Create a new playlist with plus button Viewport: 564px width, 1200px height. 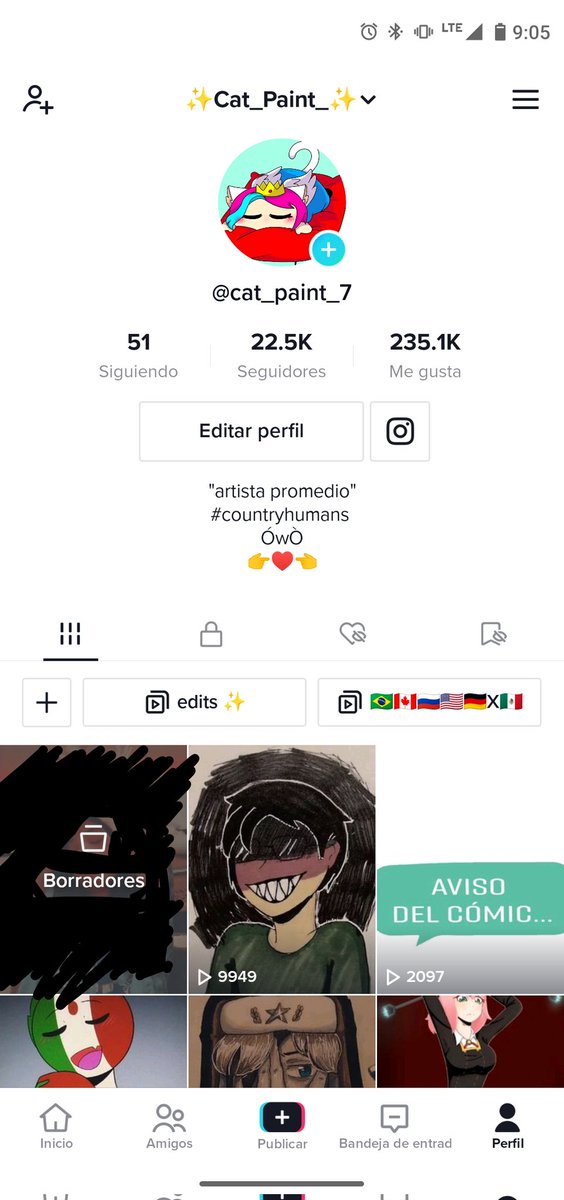[x=47, y=702]
